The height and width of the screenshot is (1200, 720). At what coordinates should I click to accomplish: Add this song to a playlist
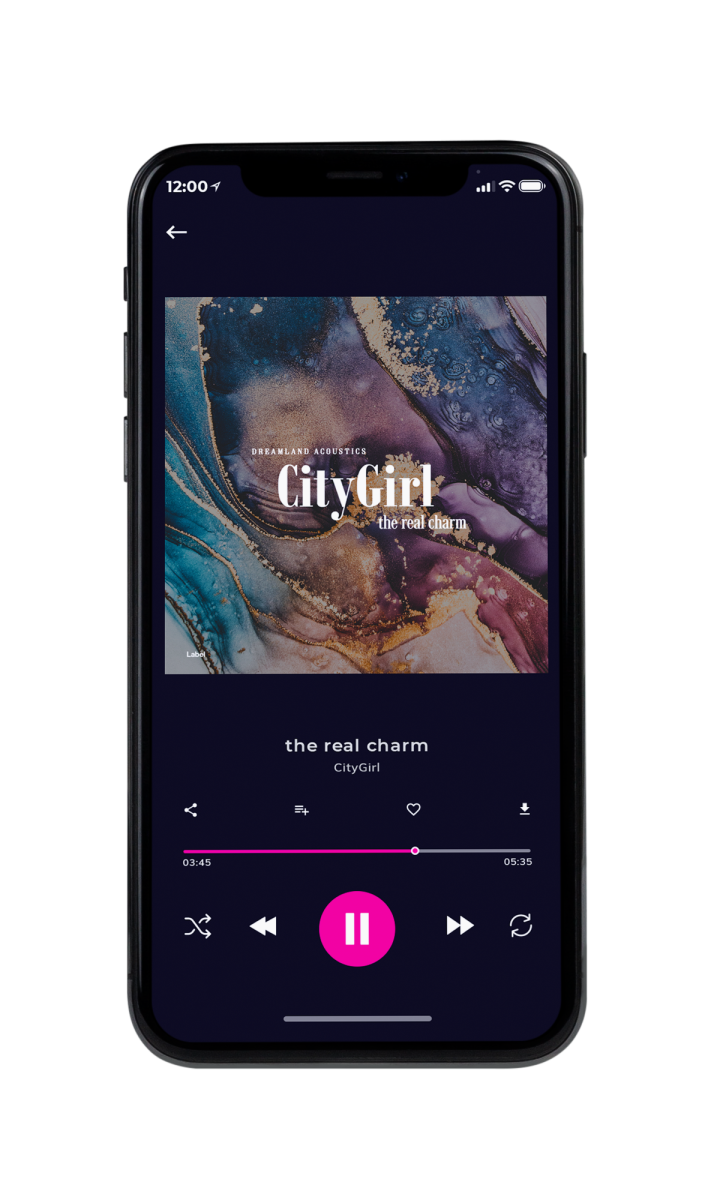coord(301,810)
